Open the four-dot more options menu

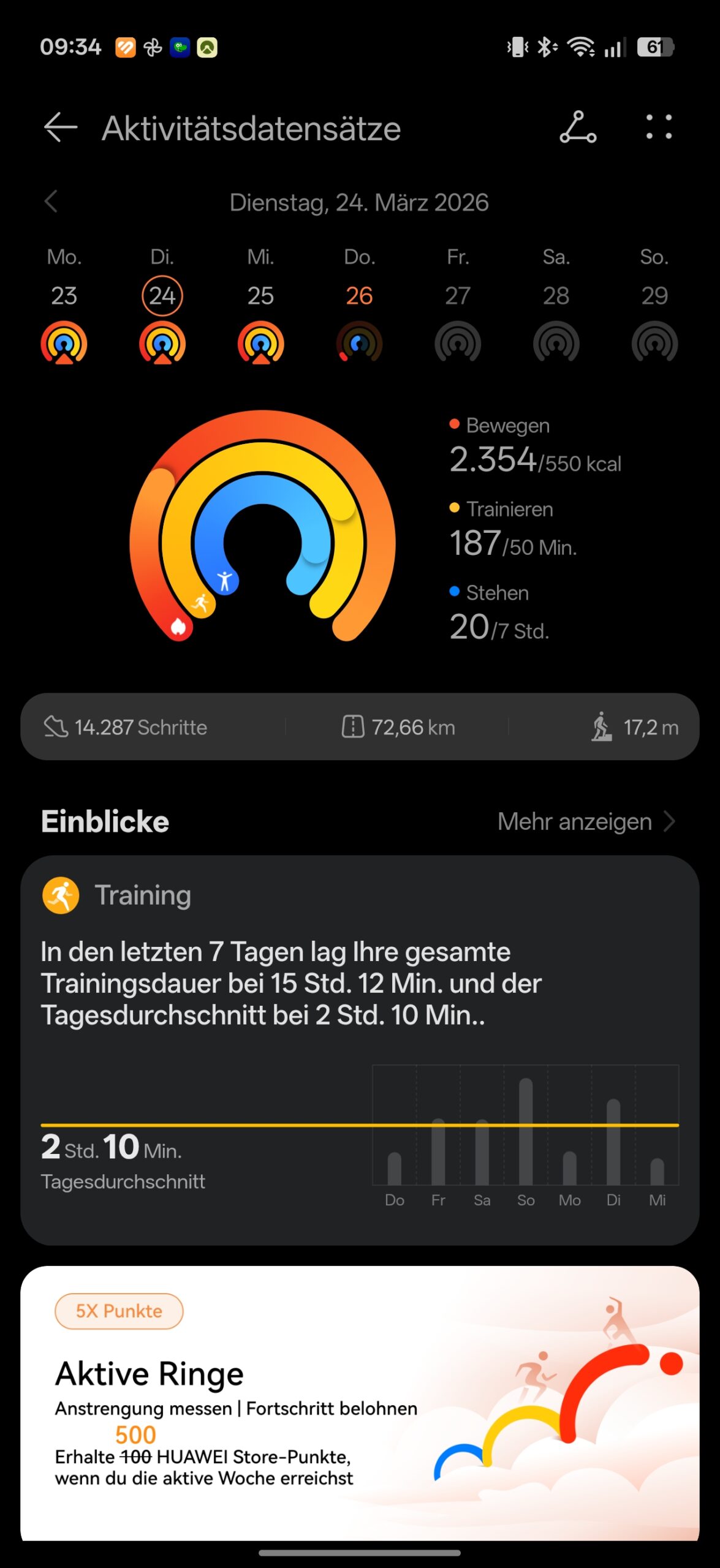coord(659,127)
